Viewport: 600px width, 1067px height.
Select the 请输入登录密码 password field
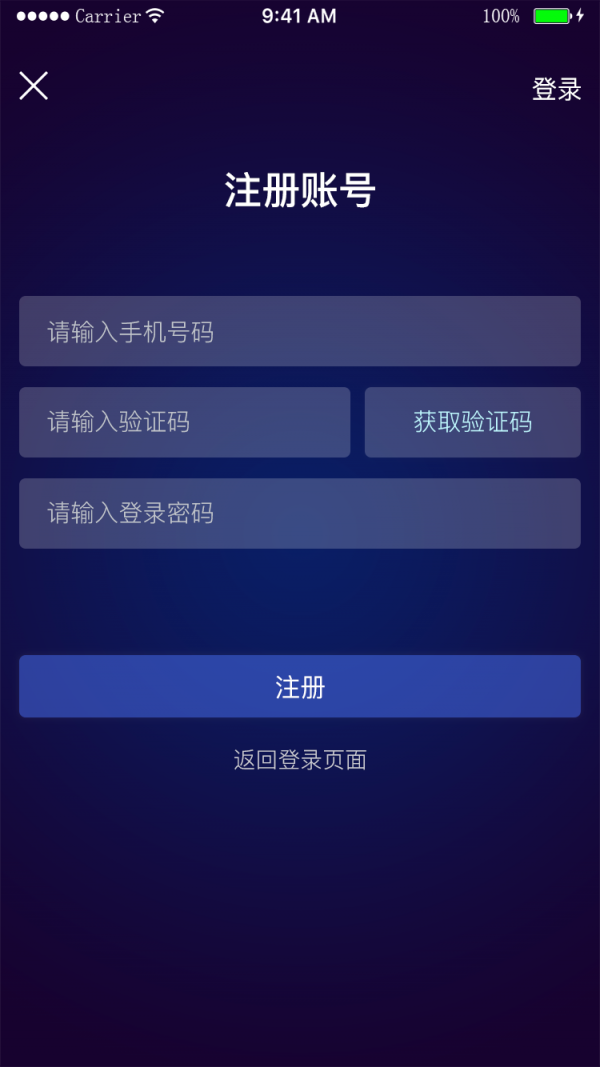[x=300, y=513]
